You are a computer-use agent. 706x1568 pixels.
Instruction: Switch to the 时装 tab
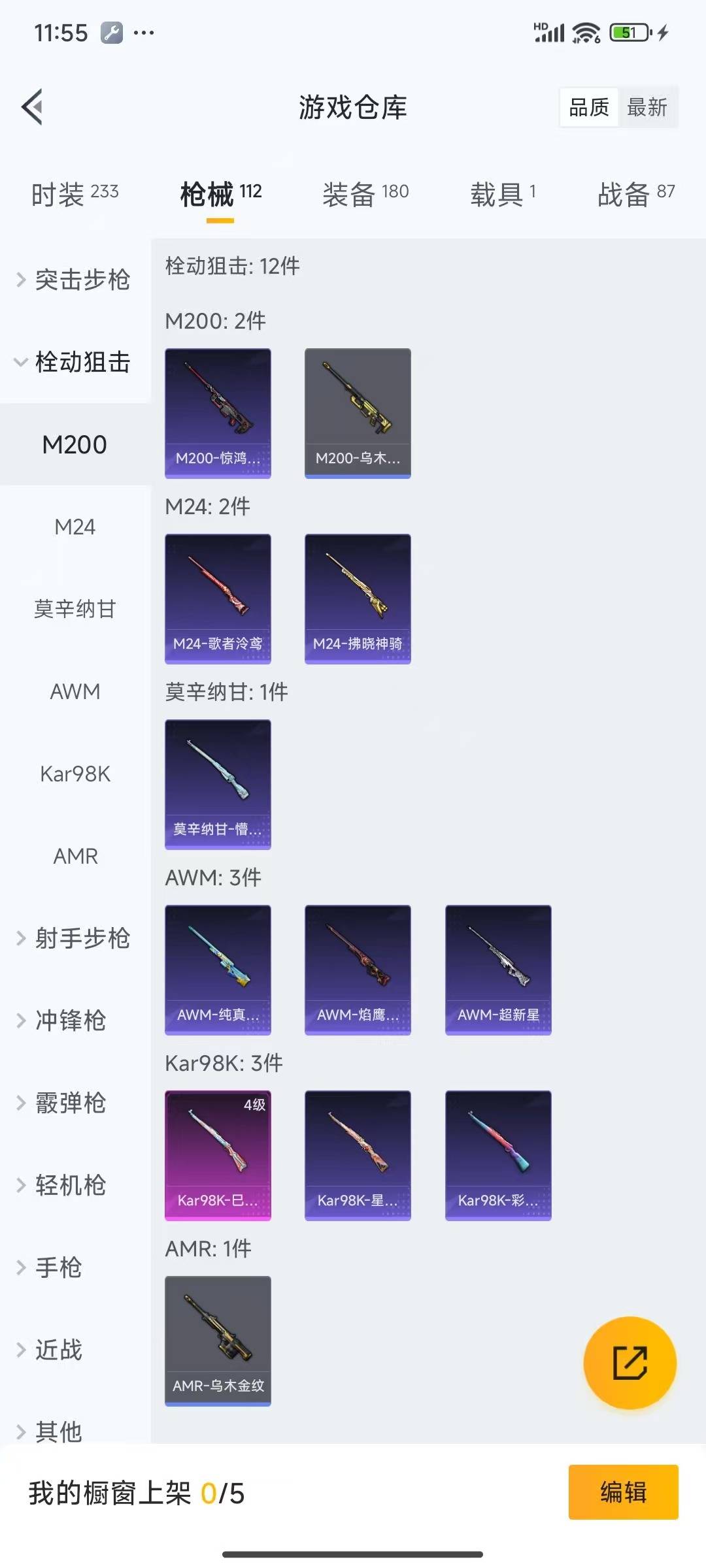[x=75, y=193]
